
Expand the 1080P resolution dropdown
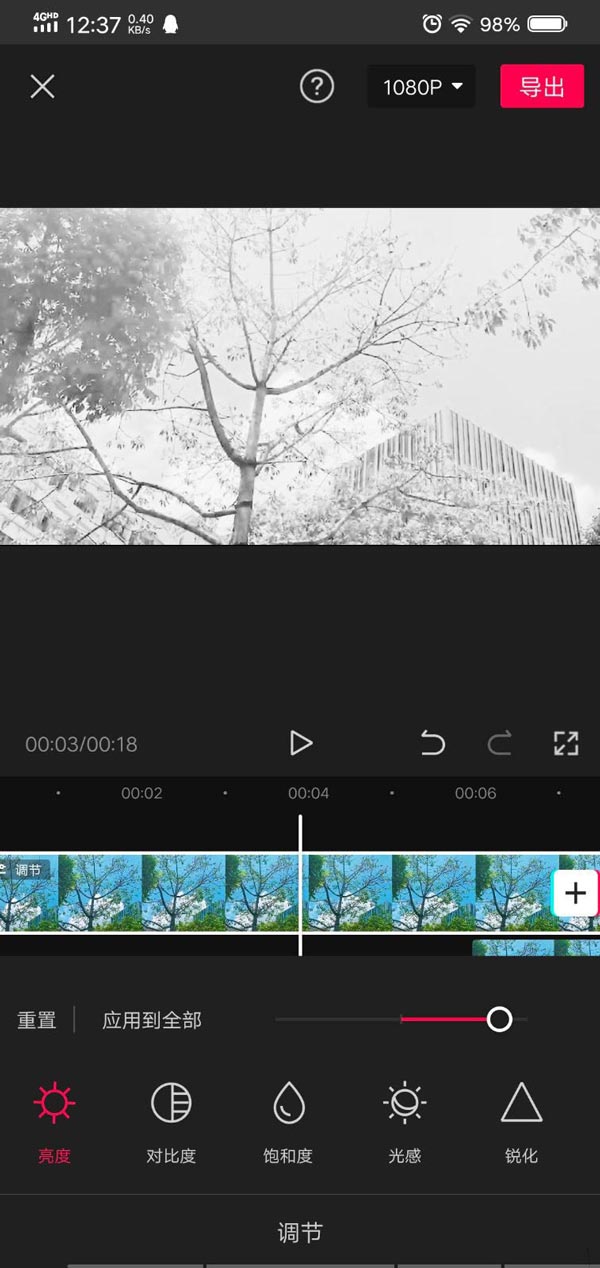click(x=421, y=87)
